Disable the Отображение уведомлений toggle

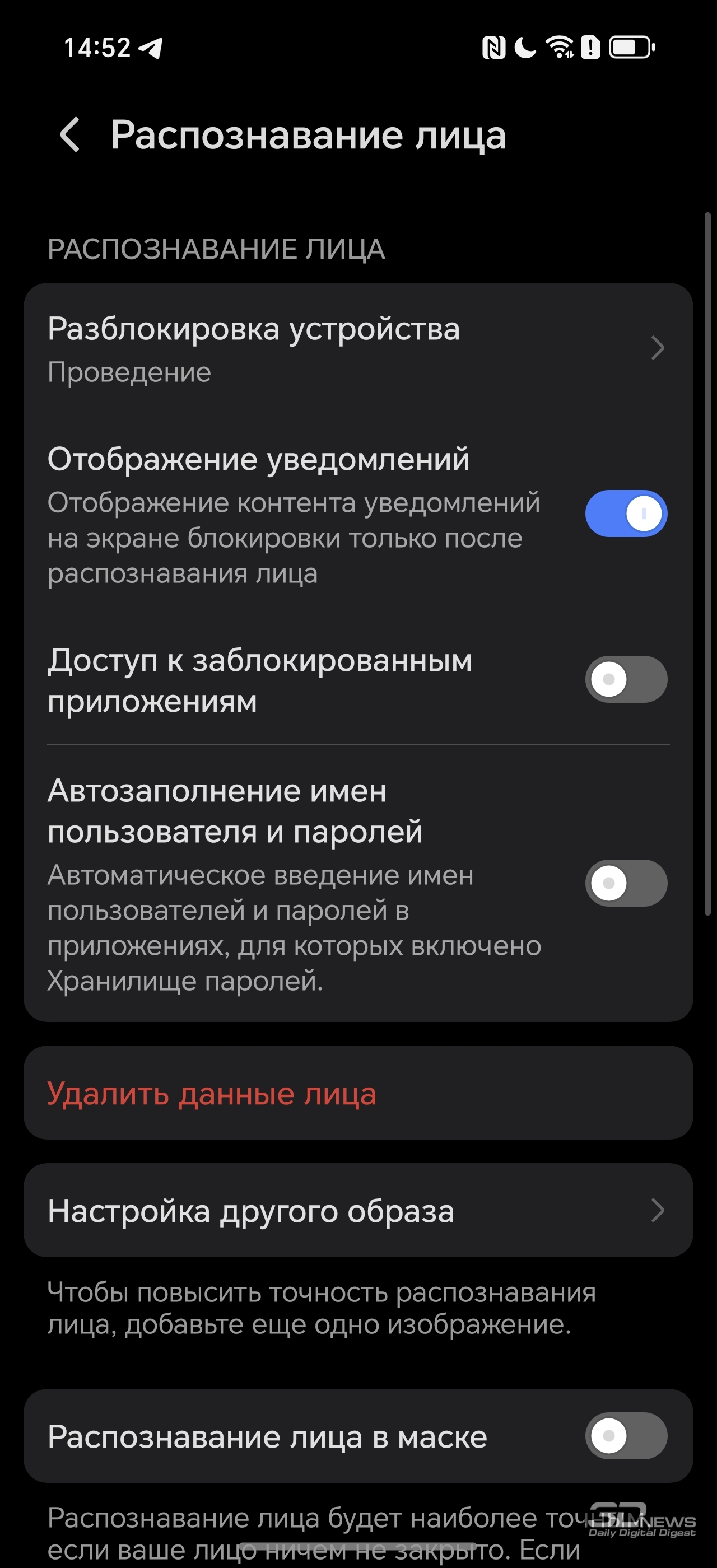626,513
